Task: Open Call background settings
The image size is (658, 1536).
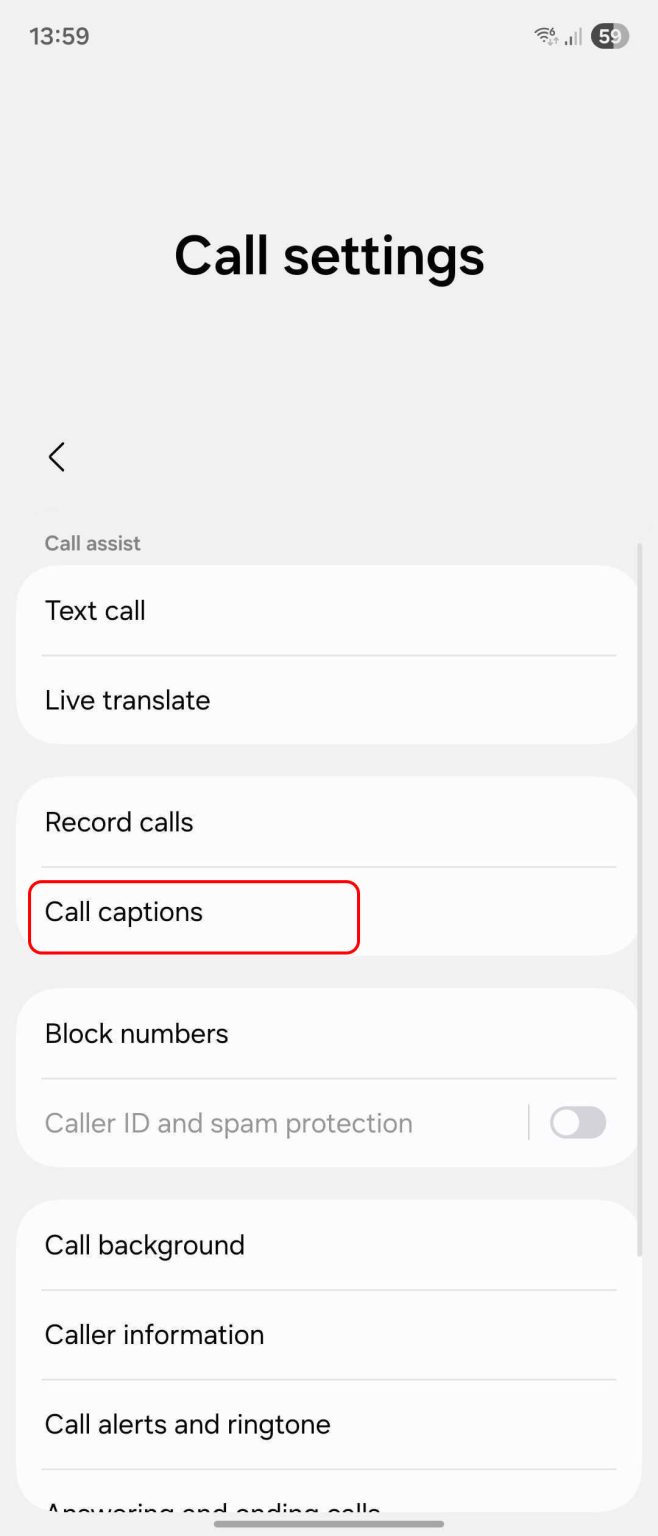Action: pyautogui.click(x=328, y=1245)
